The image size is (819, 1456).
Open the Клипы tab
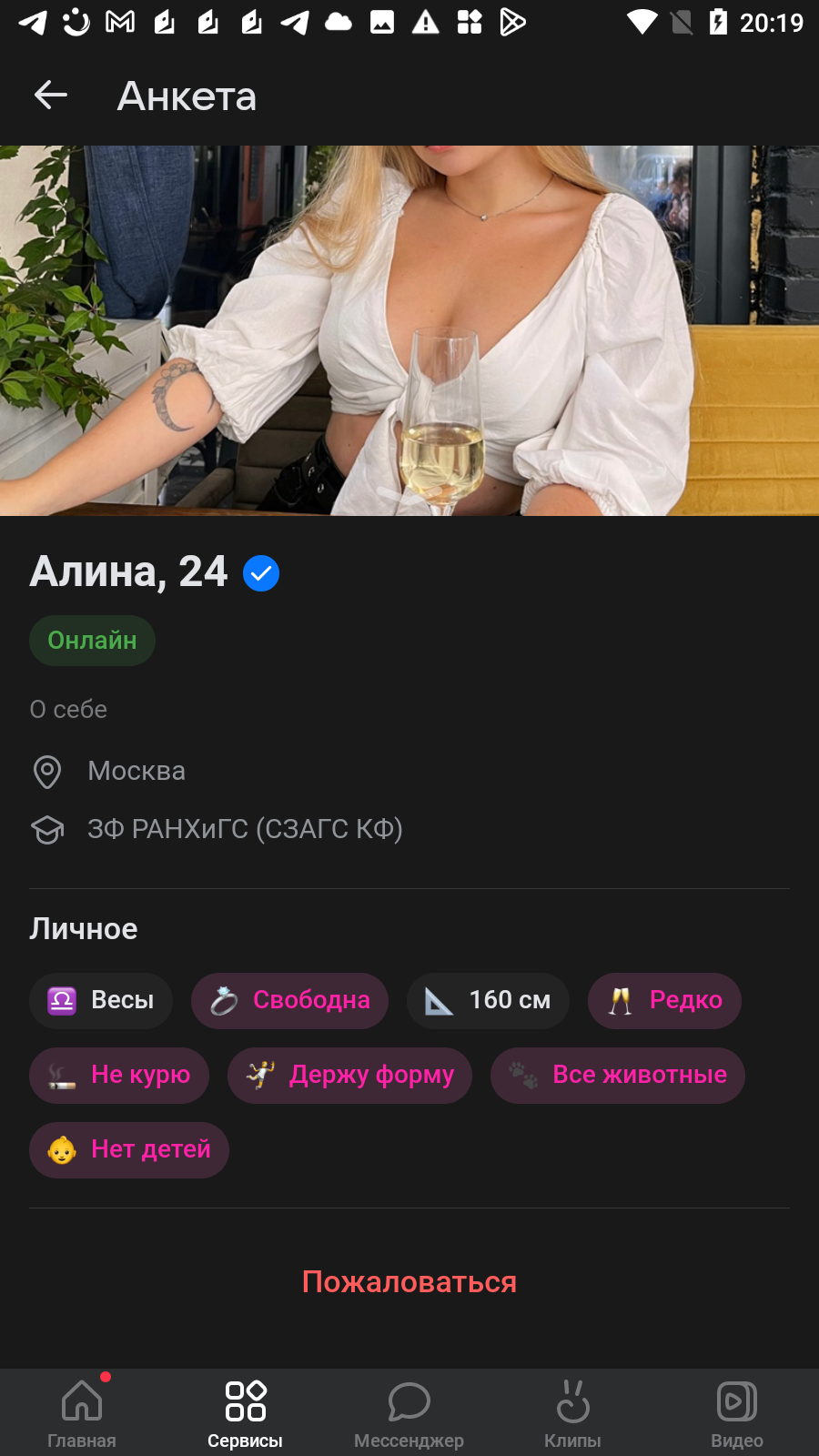[573, 1413]
